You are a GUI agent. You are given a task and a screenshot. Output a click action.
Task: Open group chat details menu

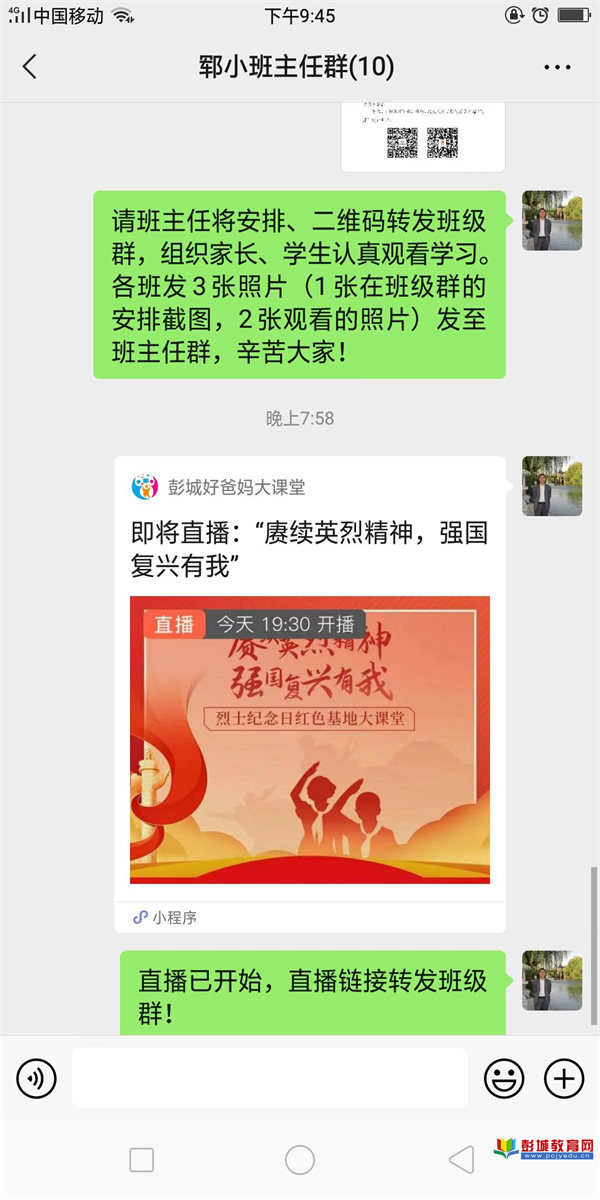tap(557, 67)
